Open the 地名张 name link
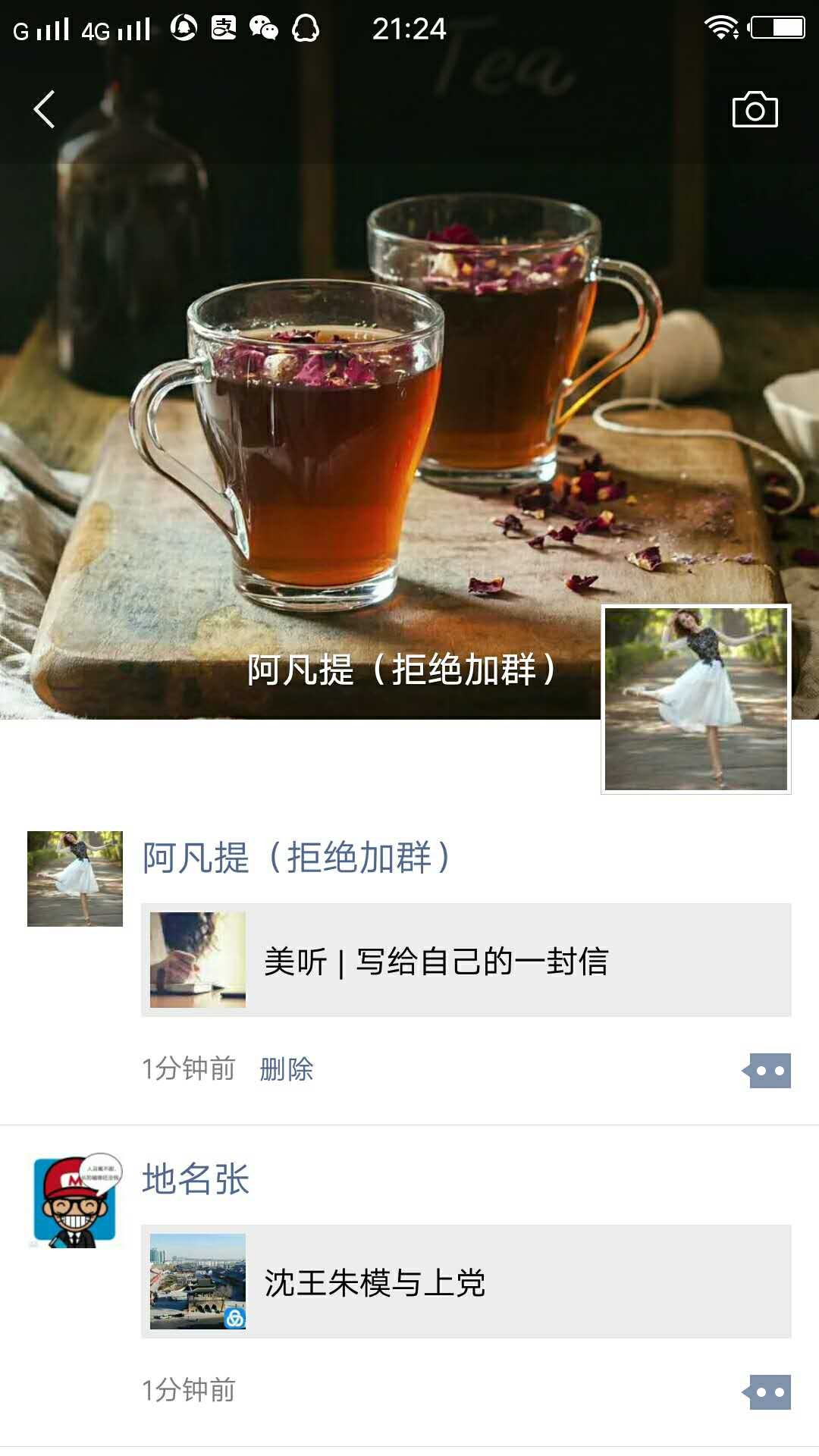819x1456 pixels. click(x=196, y=1179)
